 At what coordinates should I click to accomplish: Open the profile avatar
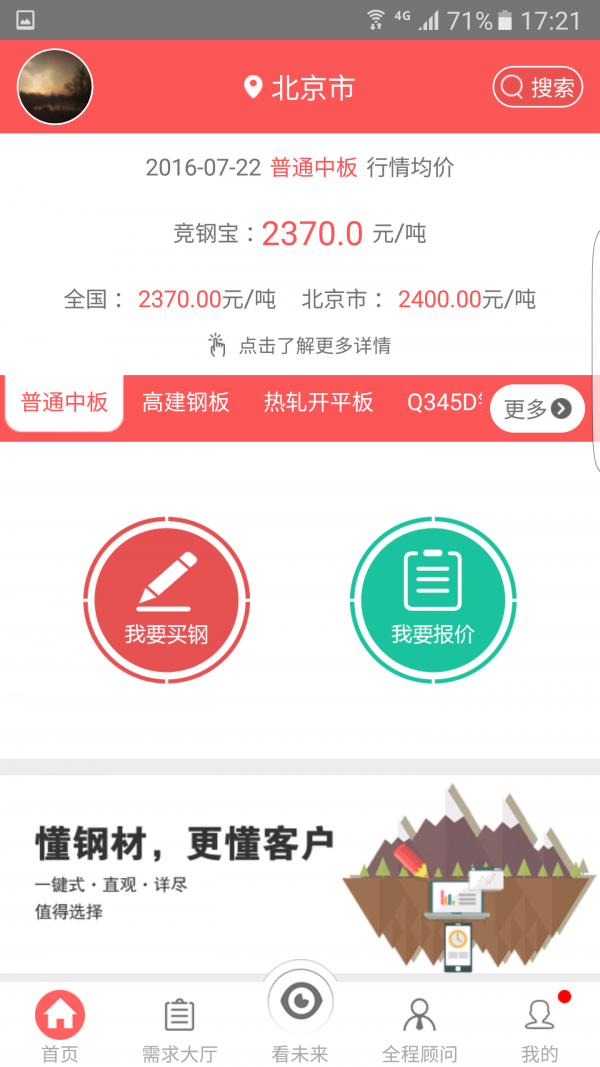pos(55,87)
